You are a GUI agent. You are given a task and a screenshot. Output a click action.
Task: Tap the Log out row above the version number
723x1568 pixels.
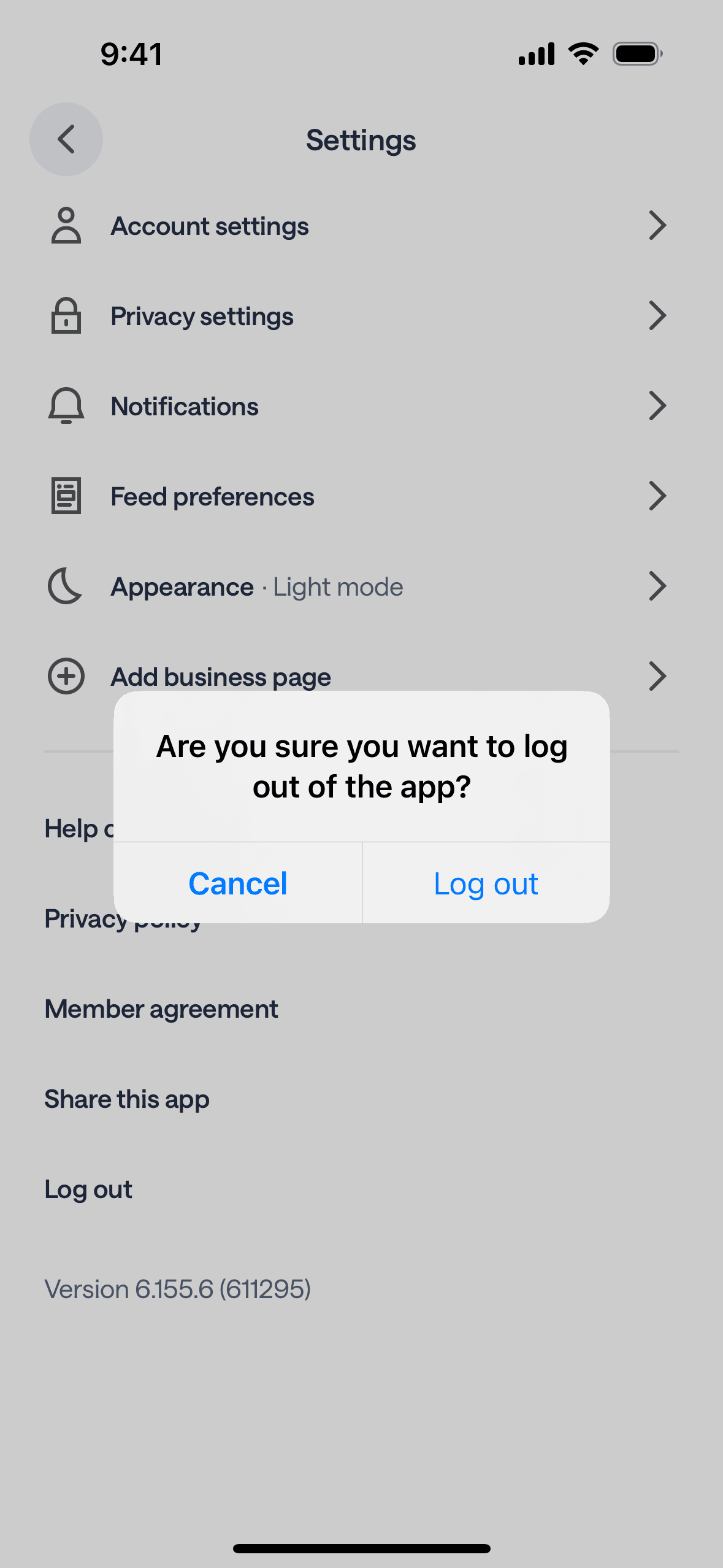88,1189
